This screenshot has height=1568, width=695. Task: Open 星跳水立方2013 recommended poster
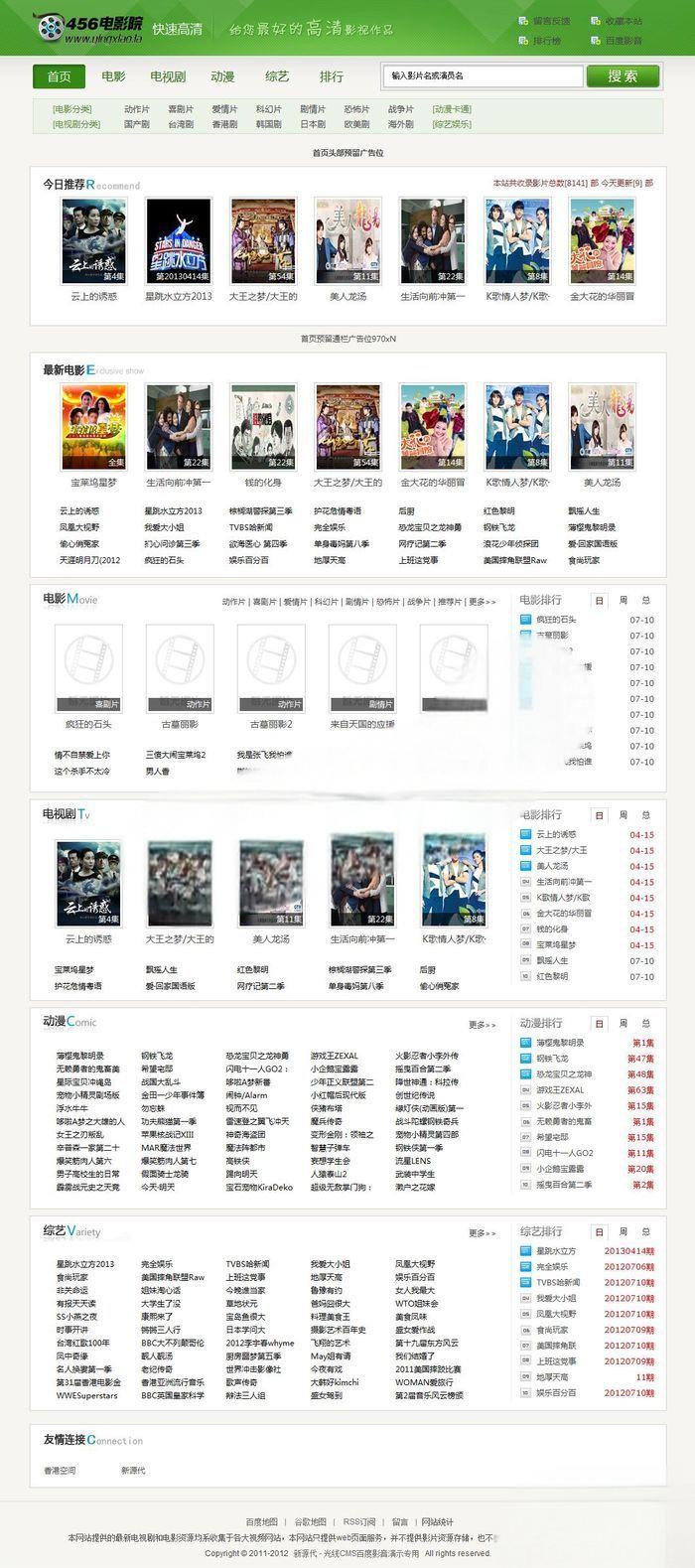[x=179, y=241]
